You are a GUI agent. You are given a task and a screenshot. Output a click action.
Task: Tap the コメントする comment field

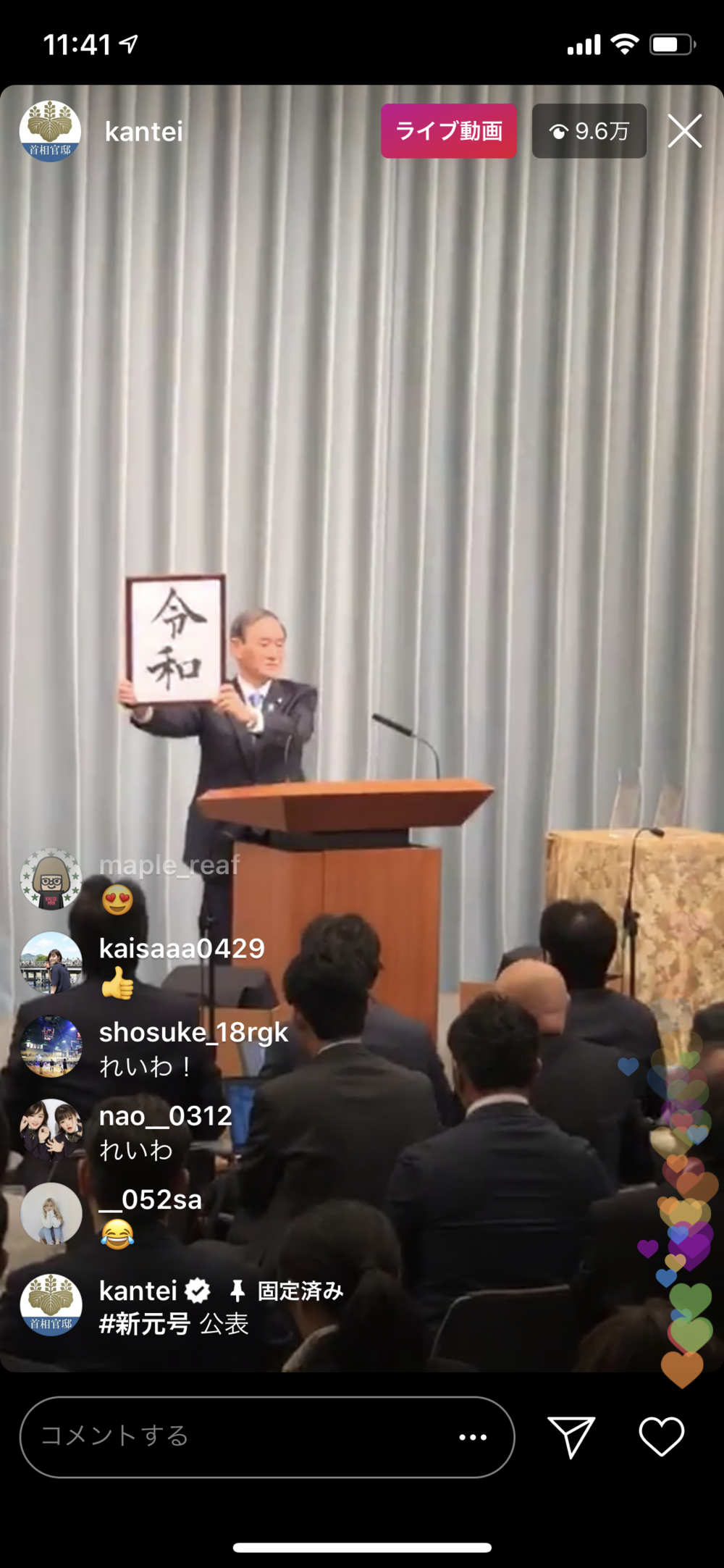tap(239, 1435)
